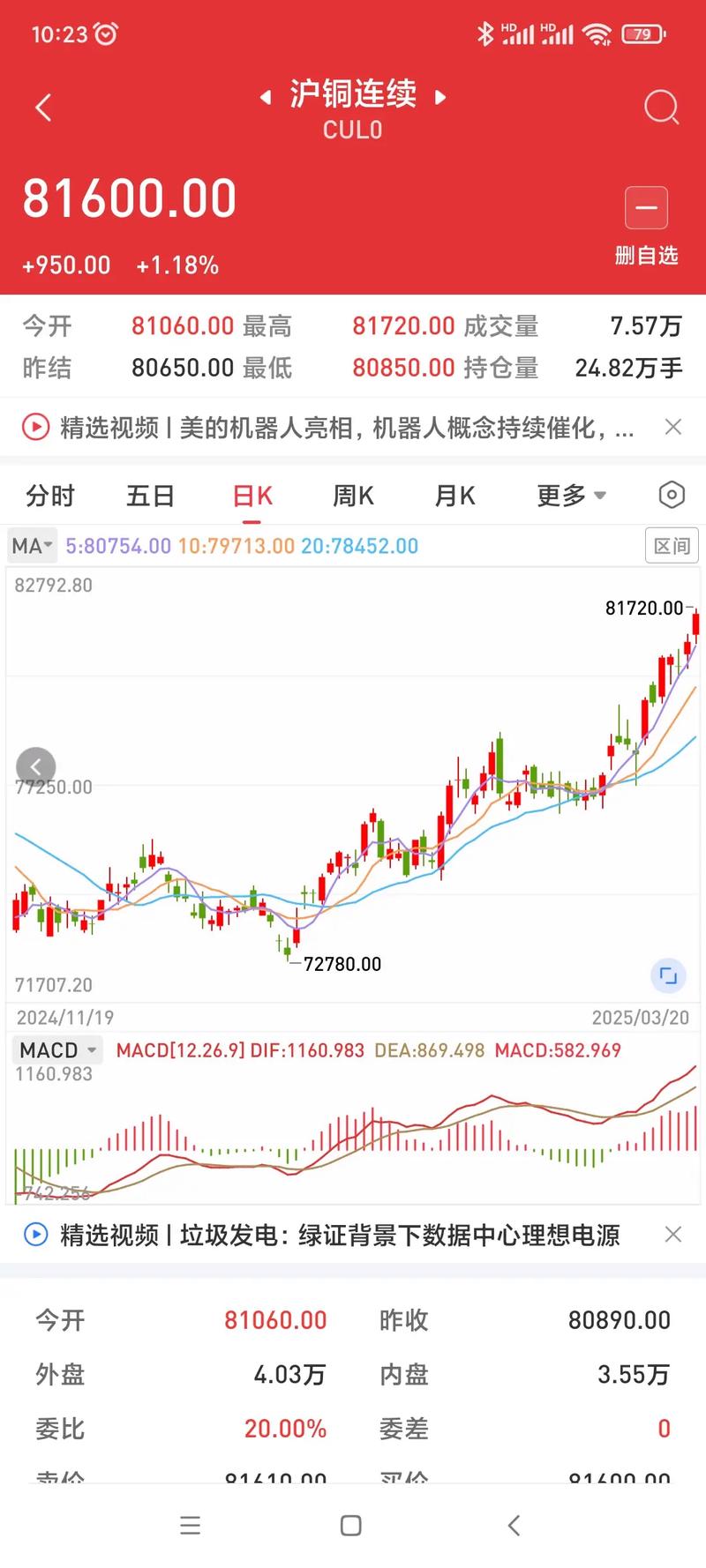Tap the red 委比 20.00% value

coord(286,1429)
